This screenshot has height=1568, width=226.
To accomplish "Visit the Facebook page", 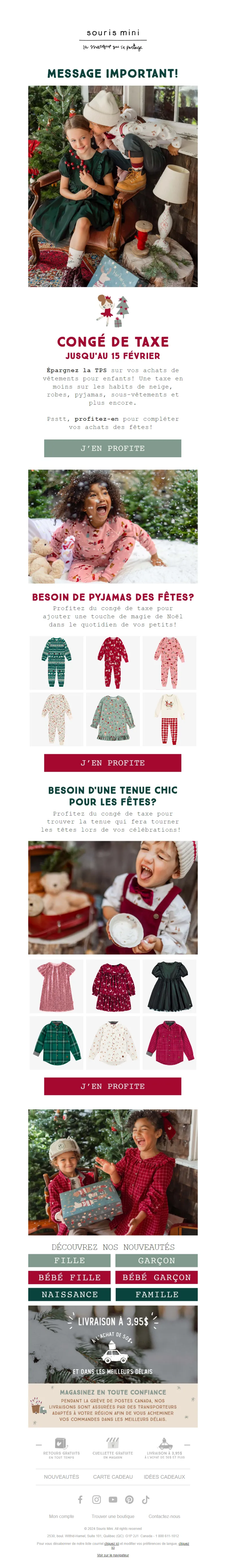I will [x=80, y=1499].
